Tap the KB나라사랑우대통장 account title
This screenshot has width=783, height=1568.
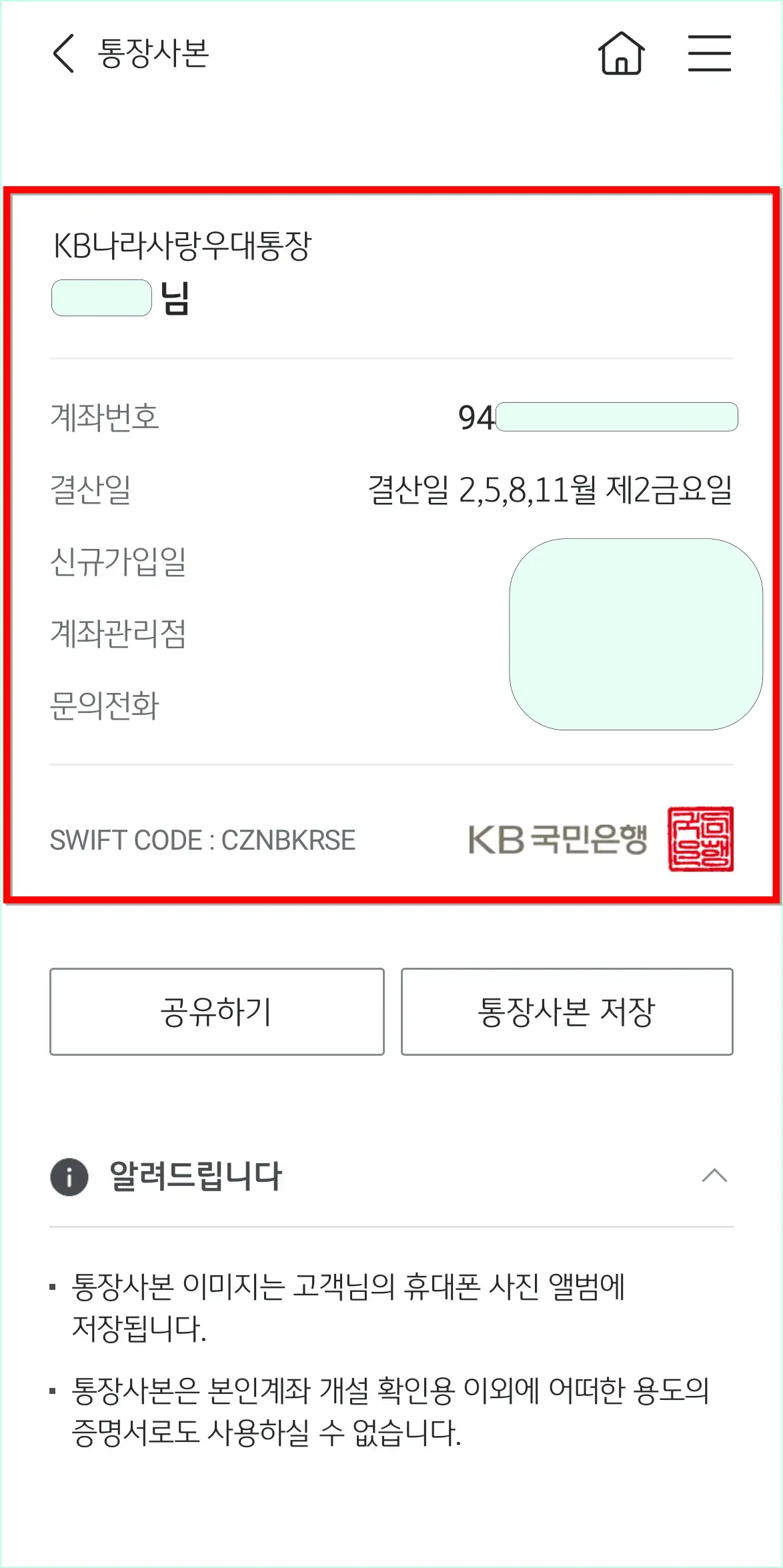click(x=182, y=246)
